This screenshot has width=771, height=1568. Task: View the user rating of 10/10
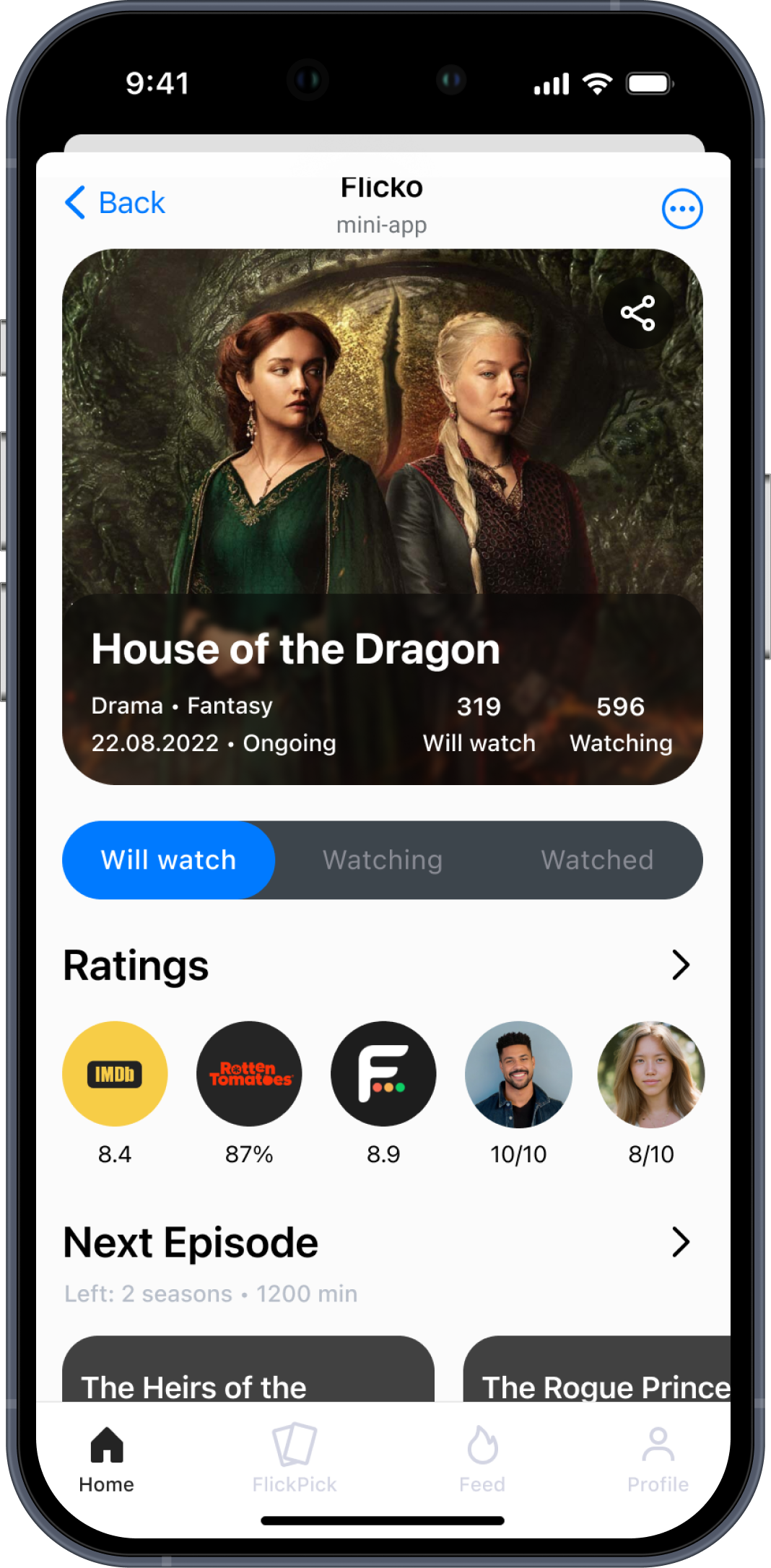click(x=518, y=1074)
